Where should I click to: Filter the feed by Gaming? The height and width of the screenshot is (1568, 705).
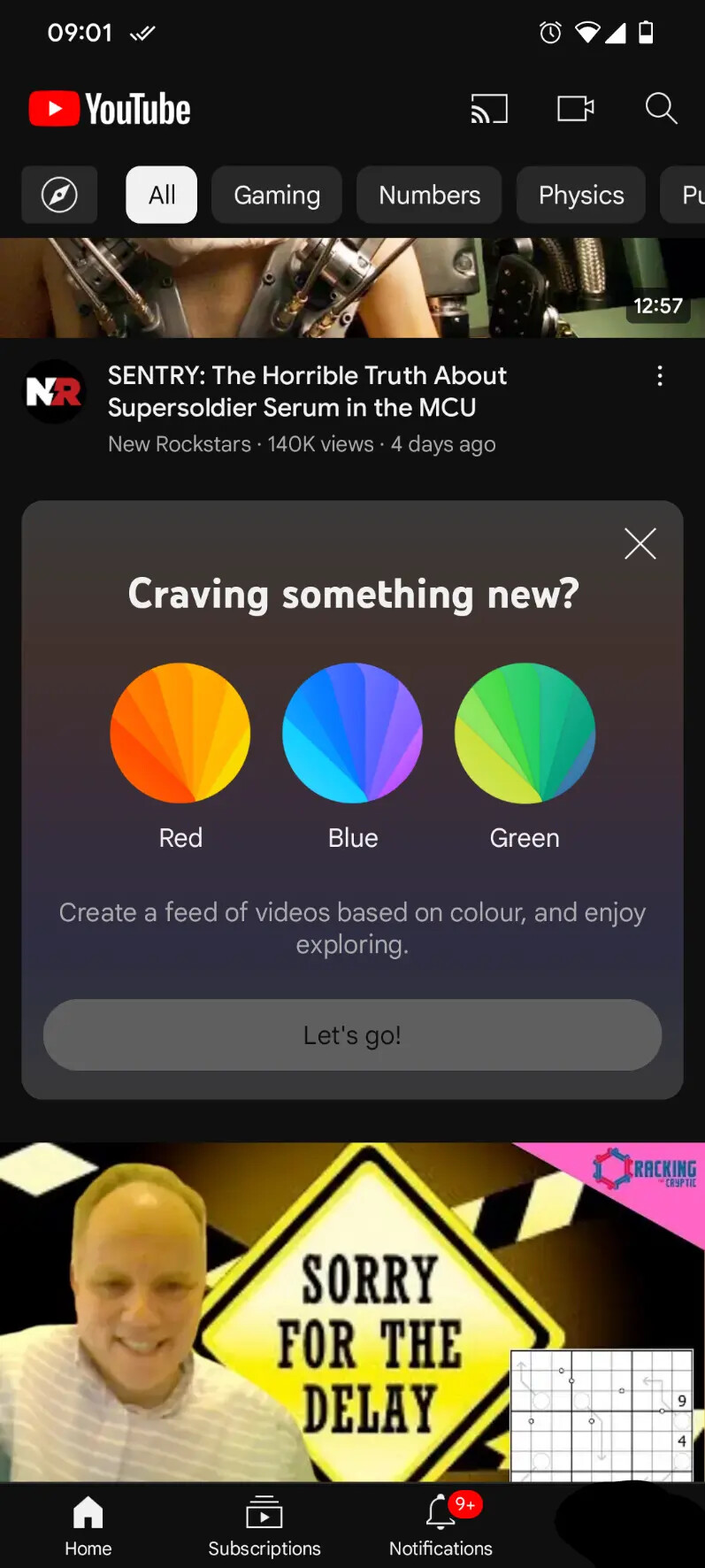pos(277,195)
